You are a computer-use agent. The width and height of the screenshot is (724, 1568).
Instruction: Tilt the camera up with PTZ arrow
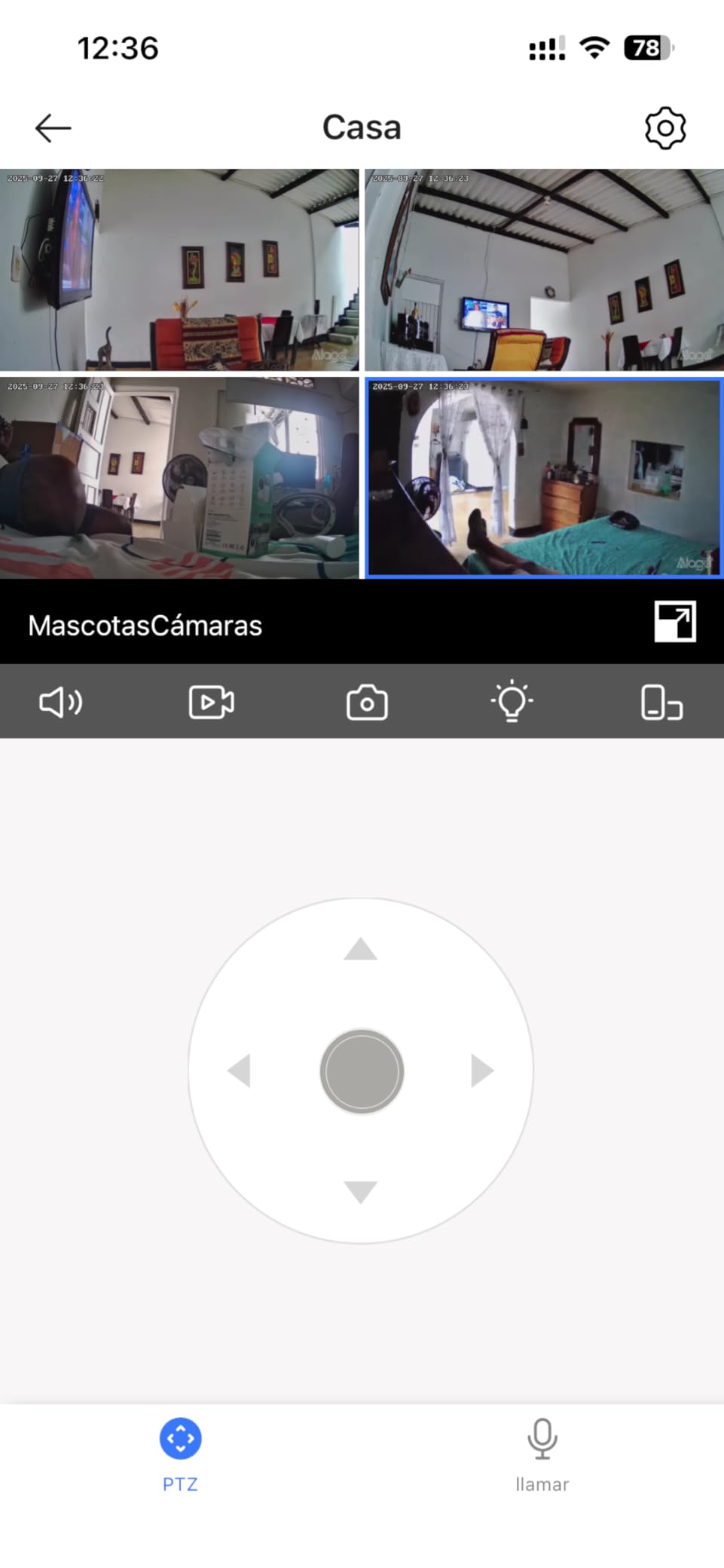coord(360,949)
